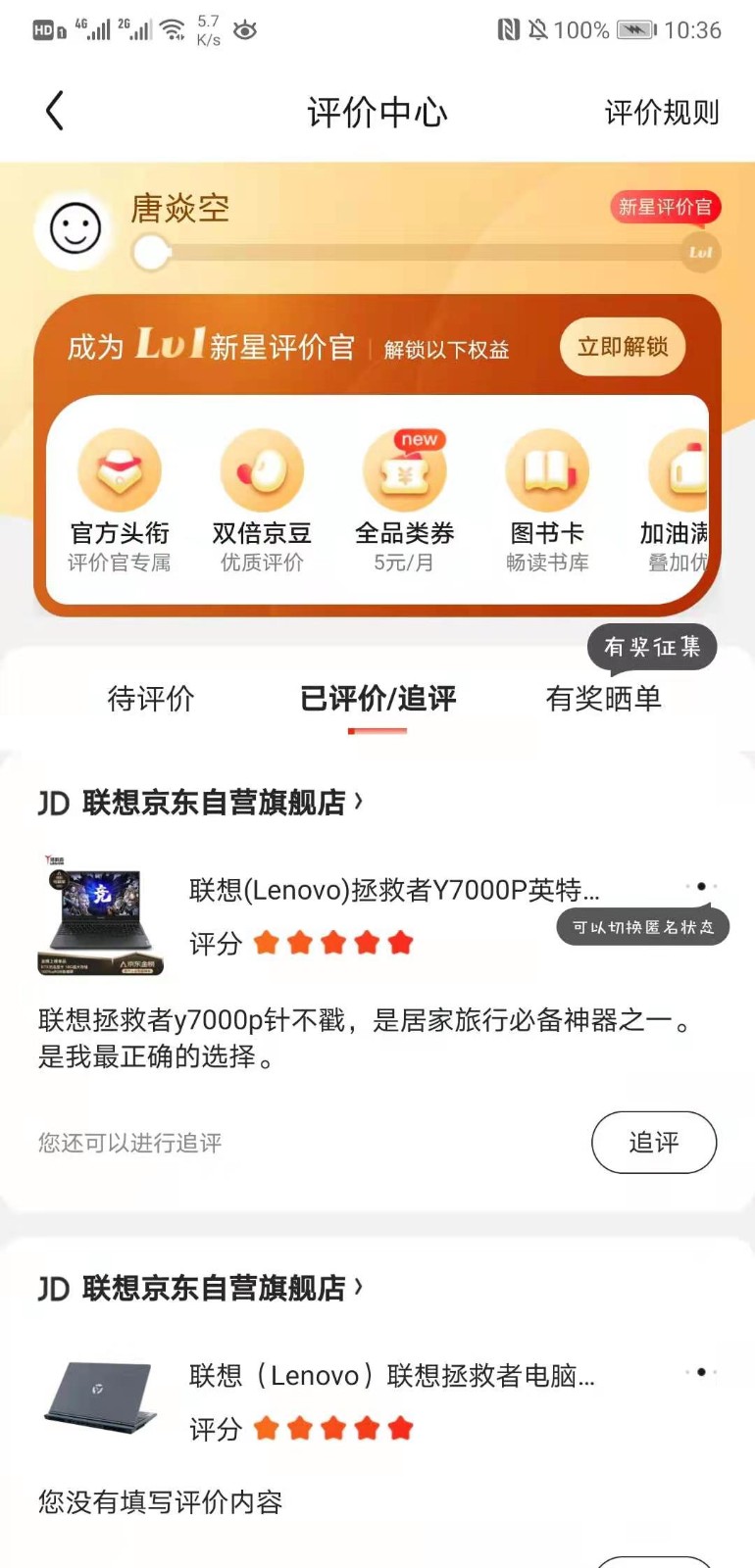The width and height of the screenshot is (755, 1568).
Task: Open the 联想拯救者电脑 product thumbnail
Action: pos(101,1397)
